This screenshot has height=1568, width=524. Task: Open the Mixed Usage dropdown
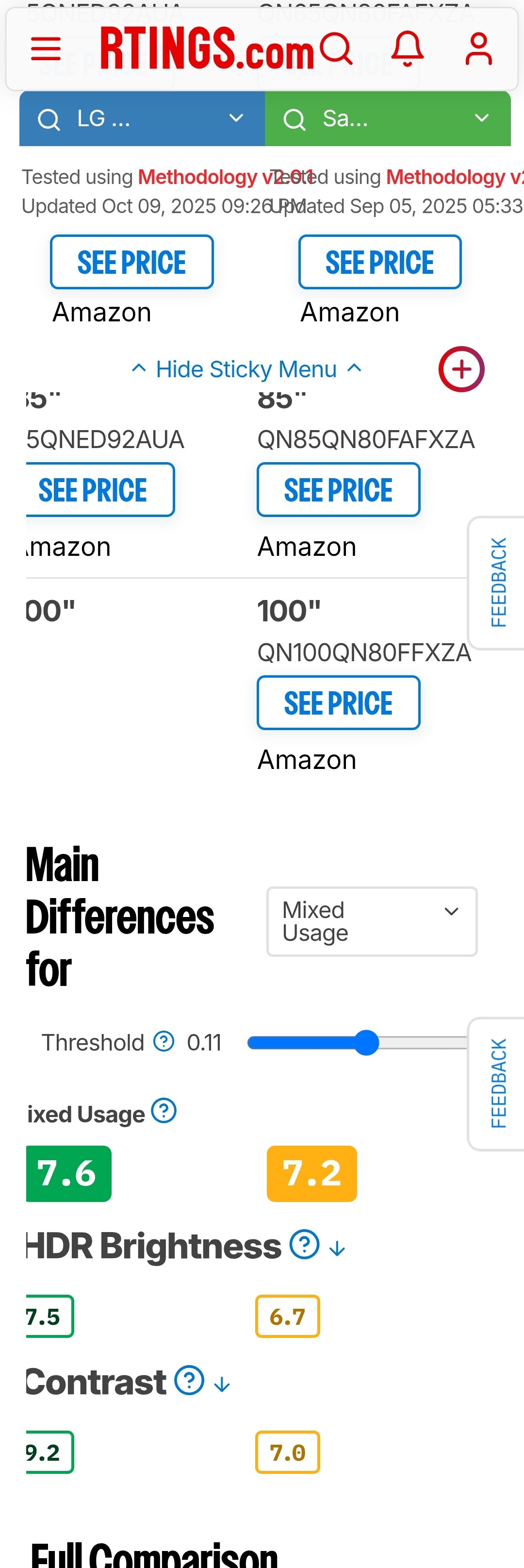click(x=372, y=921)
